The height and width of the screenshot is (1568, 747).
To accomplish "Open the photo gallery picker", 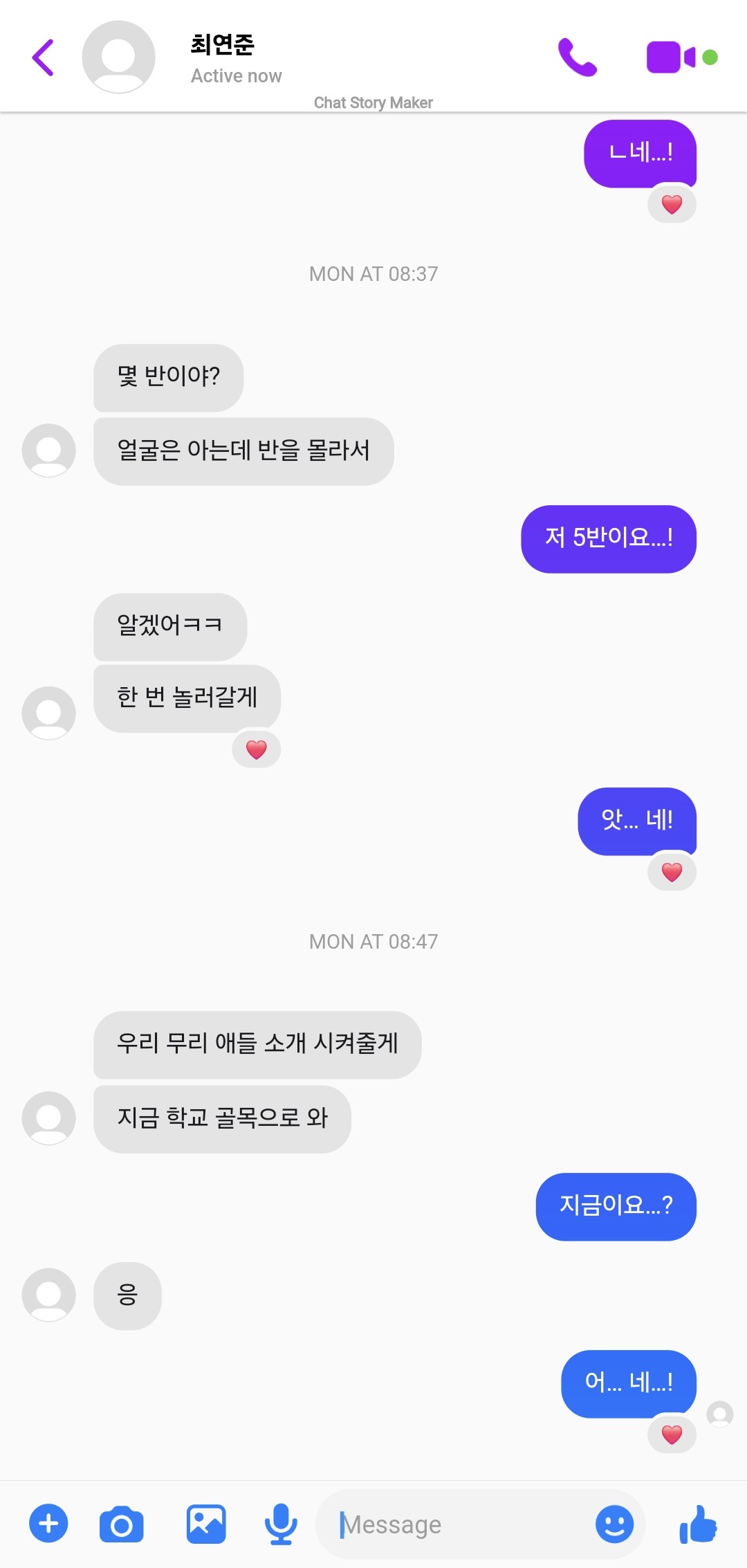I will [206, 1524].
